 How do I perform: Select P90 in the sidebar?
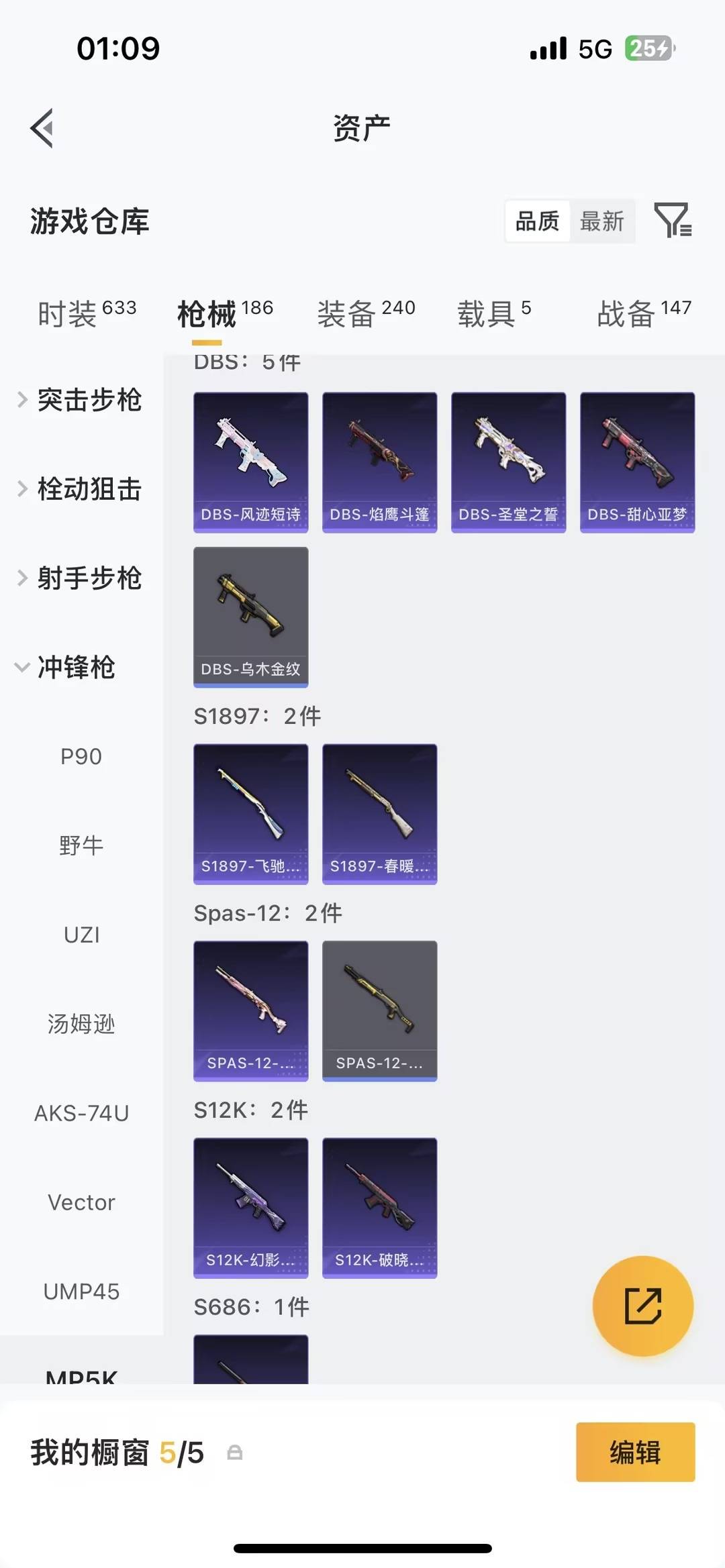point(82,757)
